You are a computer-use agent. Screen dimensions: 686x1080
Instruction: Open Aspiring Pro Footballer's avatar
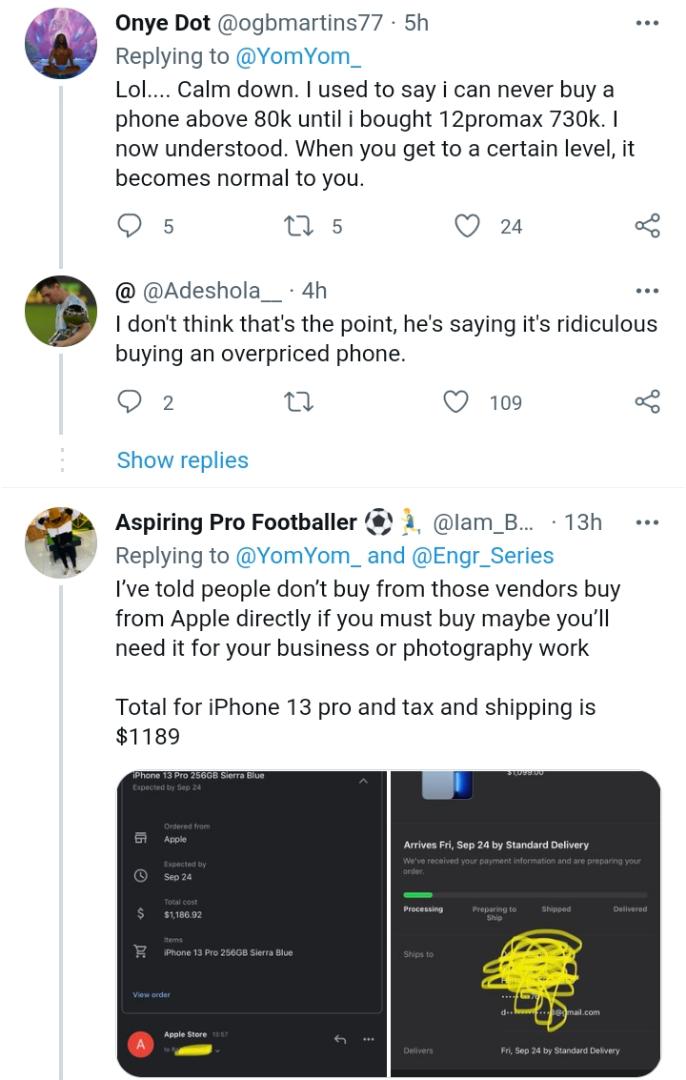click(x=61, y=543)
